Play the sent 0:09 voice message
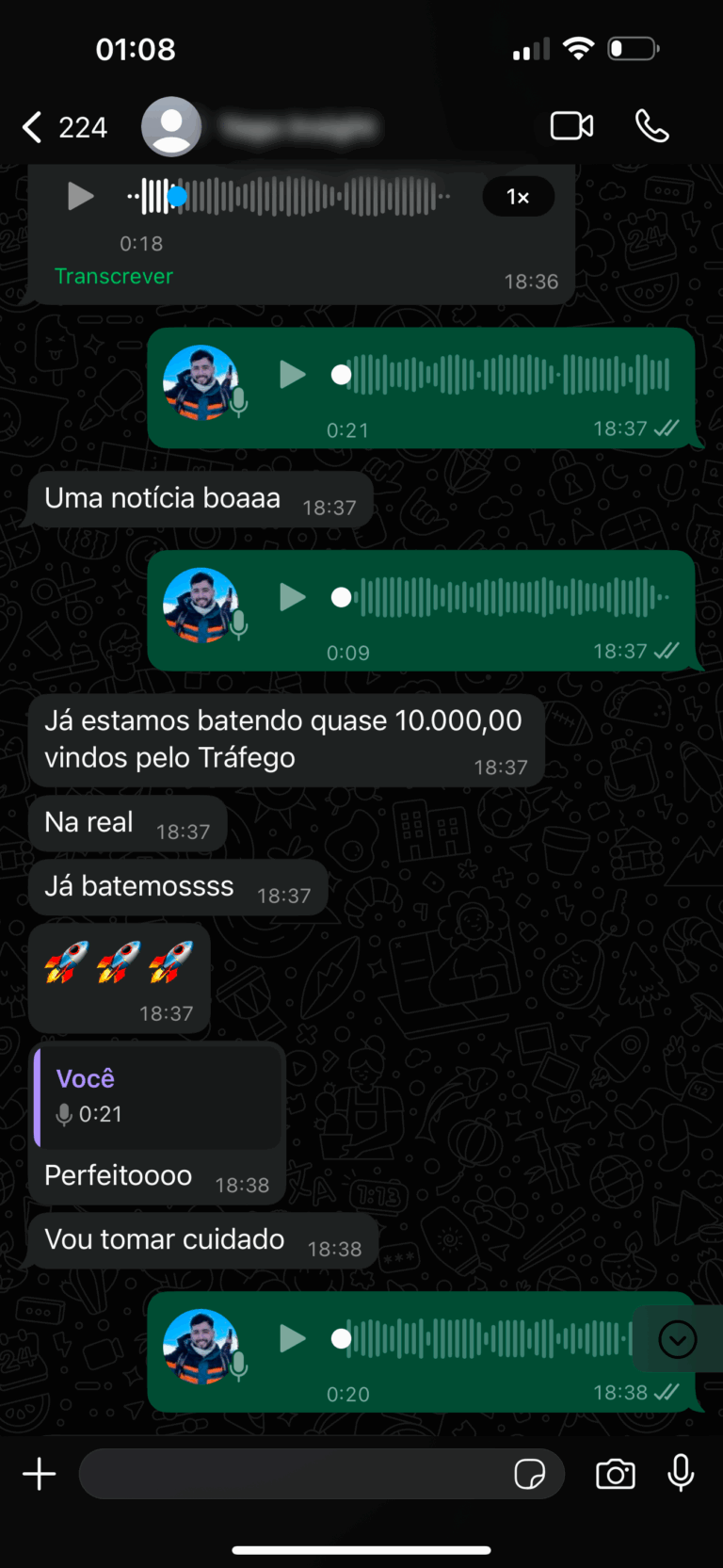723x1568 pixels. [x=293, y=597]
